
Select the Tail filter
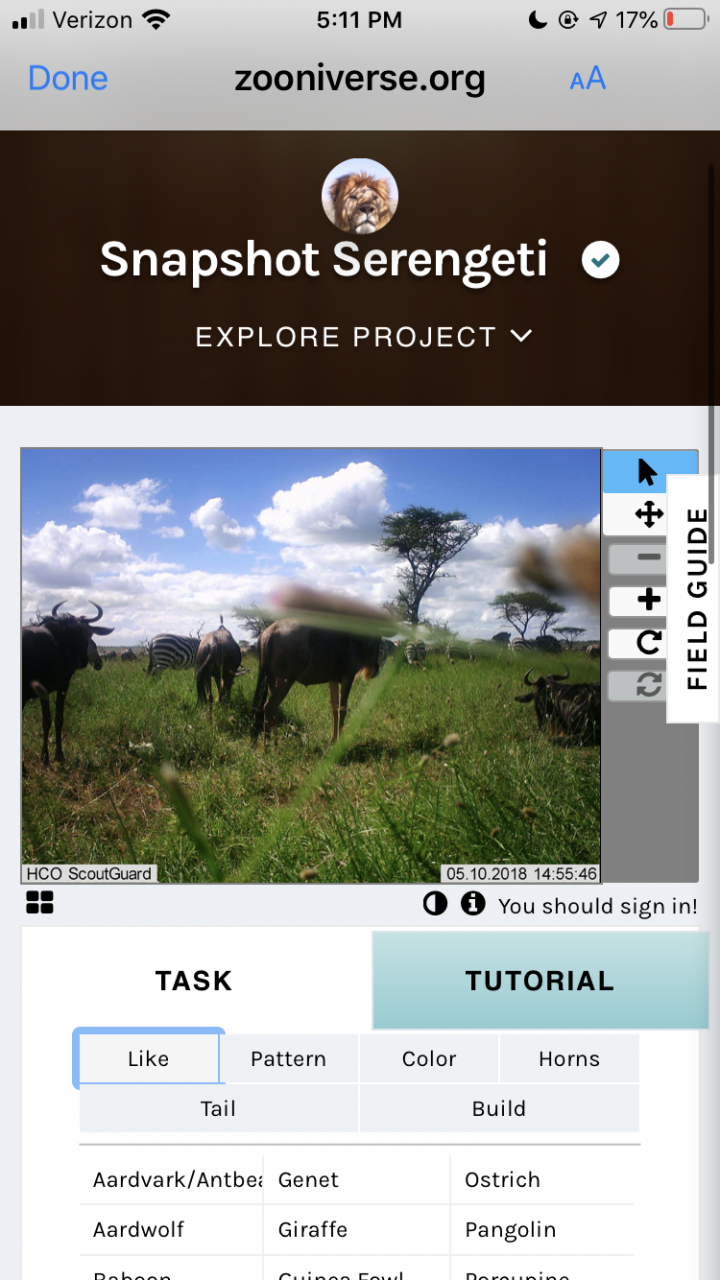click(x=218, y=1108)
